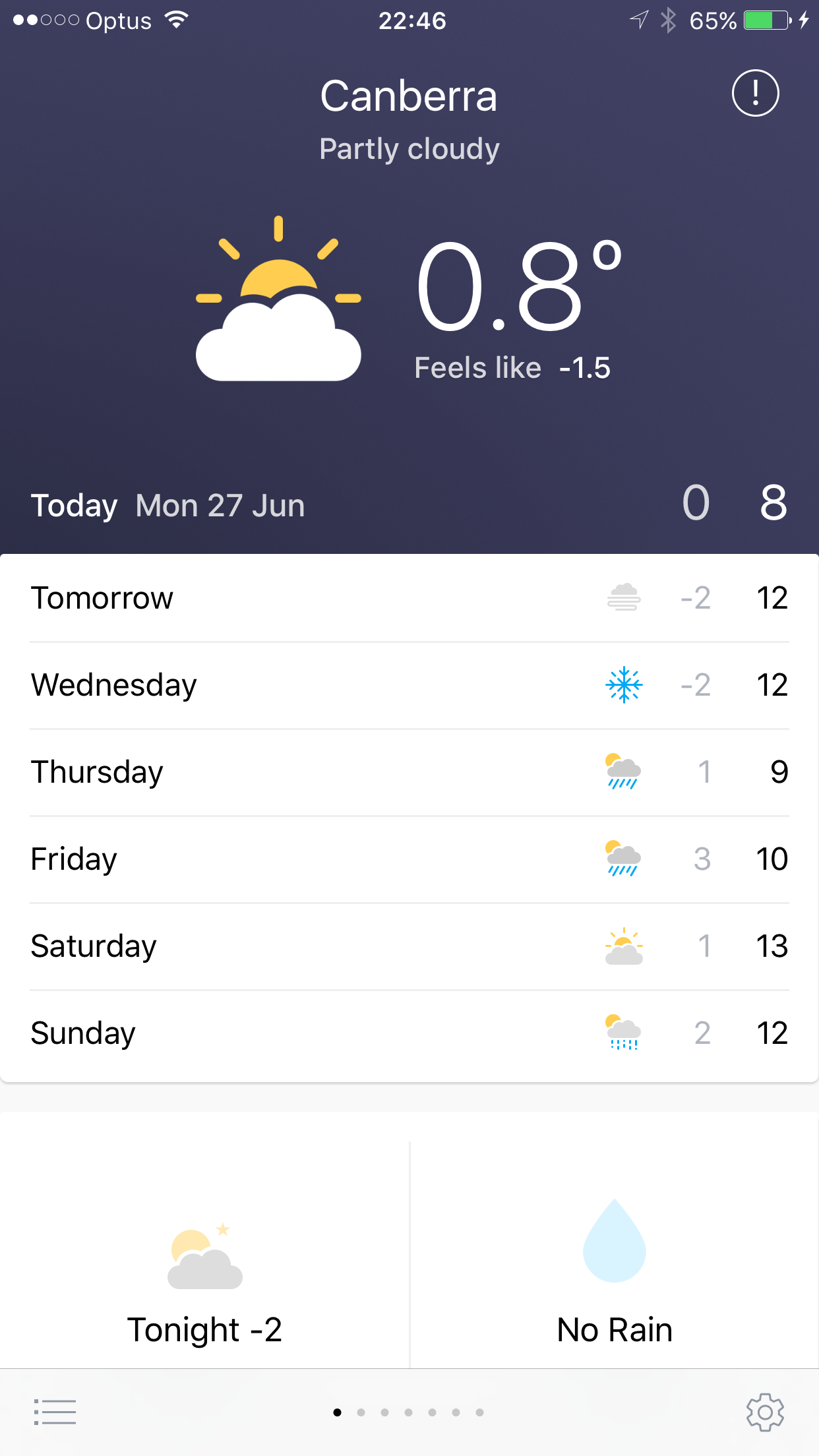Open the locations list icon

(x=55, y=1412)
